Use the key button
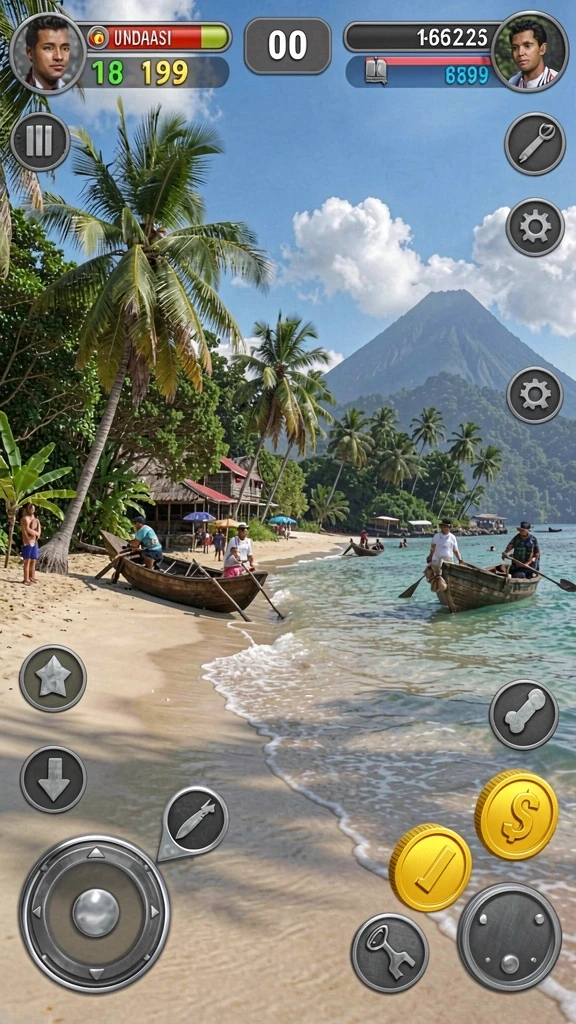The height and width of the screenshot is (1024, 576). click(x=390, y=953)
